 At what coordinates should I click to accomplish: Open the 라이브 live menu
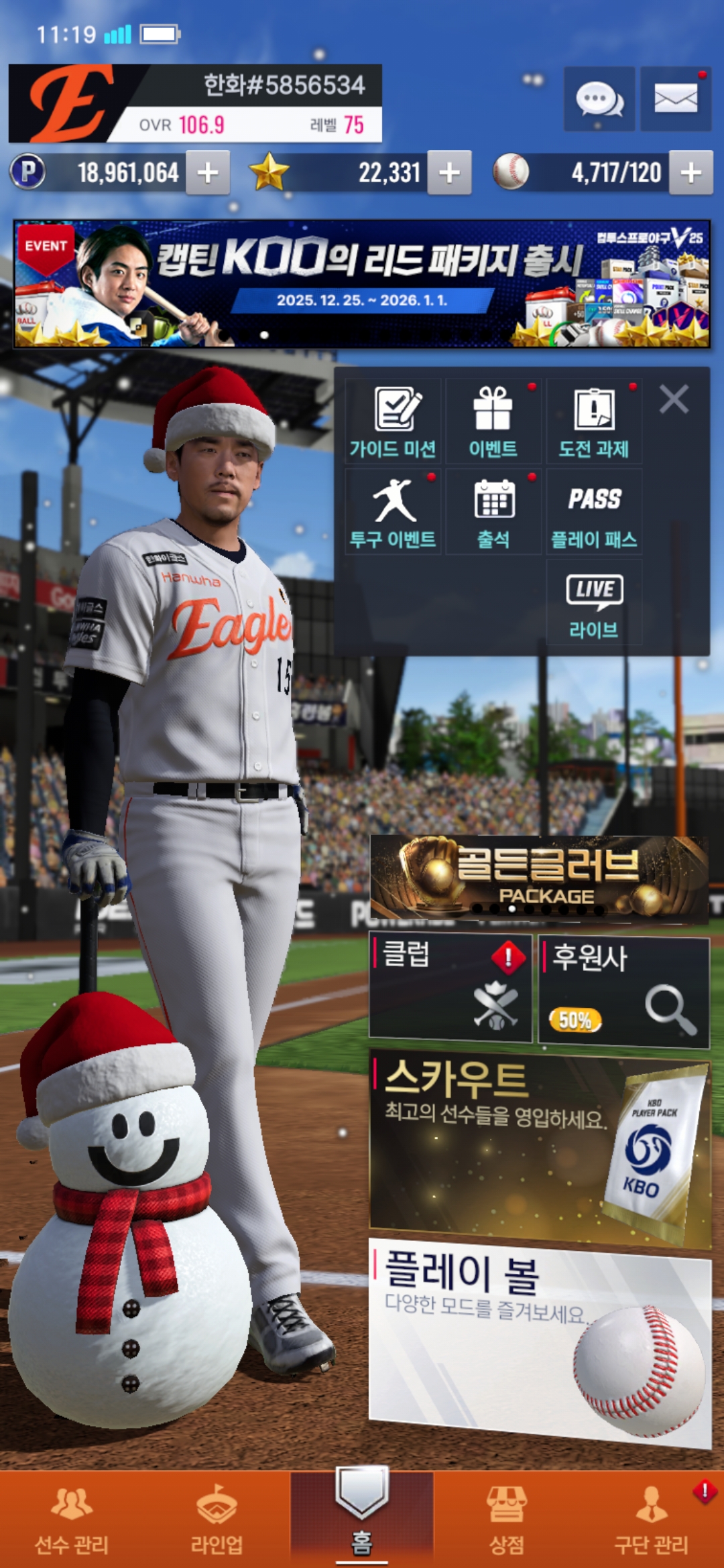(x=594, y=602)
